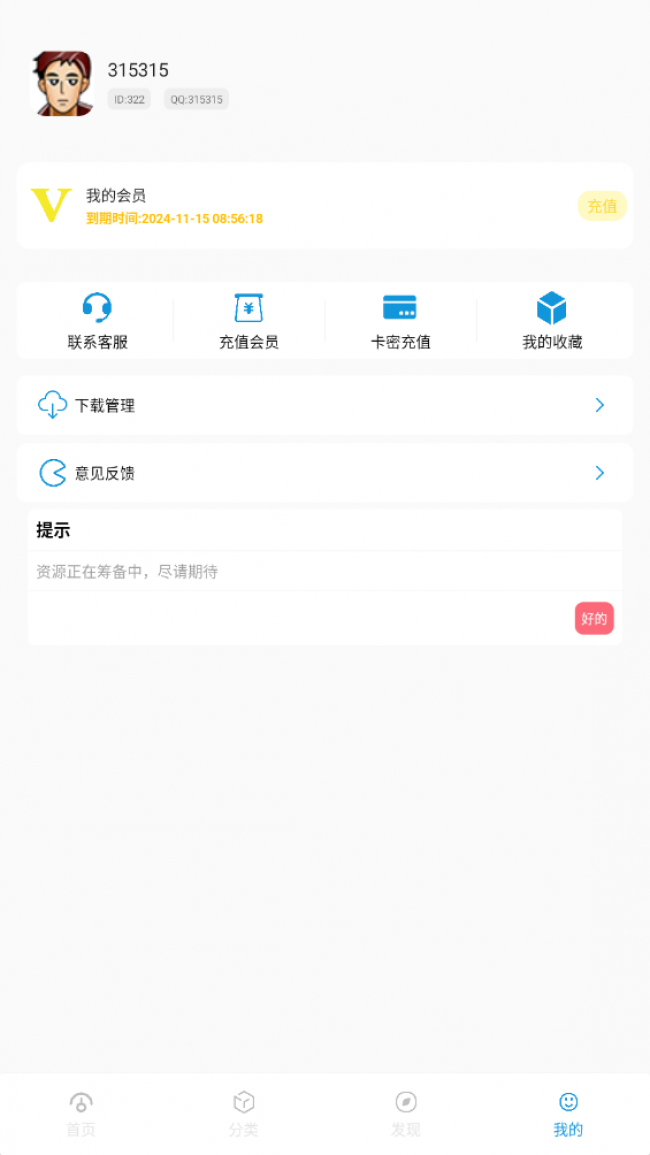The height and width of the screenshot is (1155, 650).
Task: Tap the 充值 button on the membership card
Action: pos(601,206)
